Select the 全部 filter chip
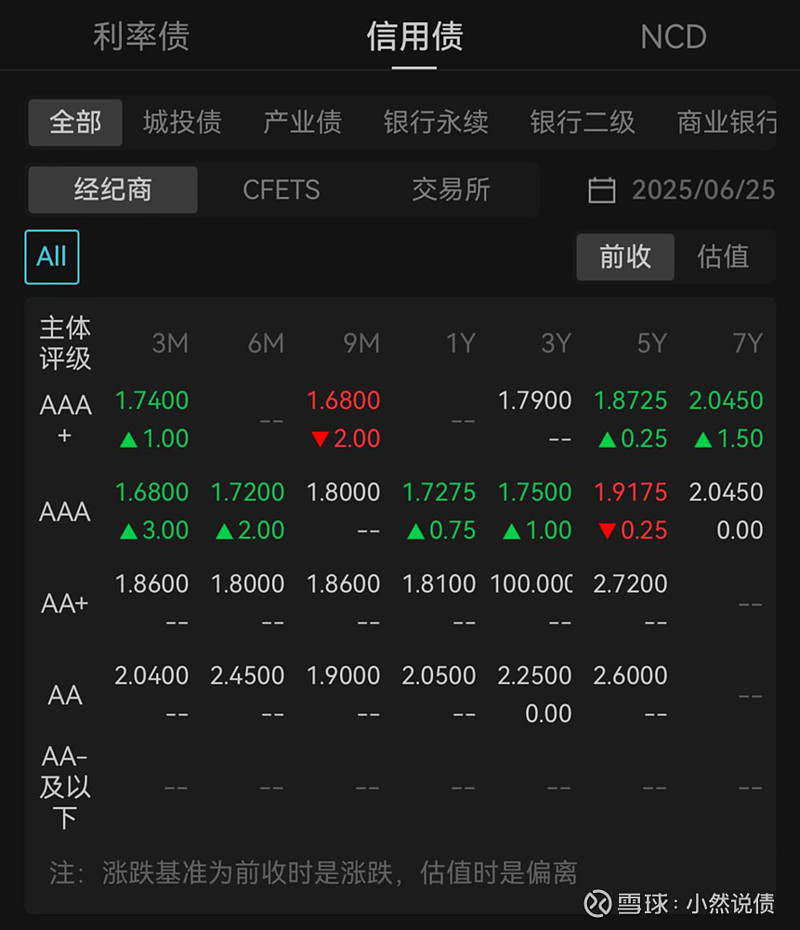The width and height of the screenshot is (800, 930). tap(74, 122)
